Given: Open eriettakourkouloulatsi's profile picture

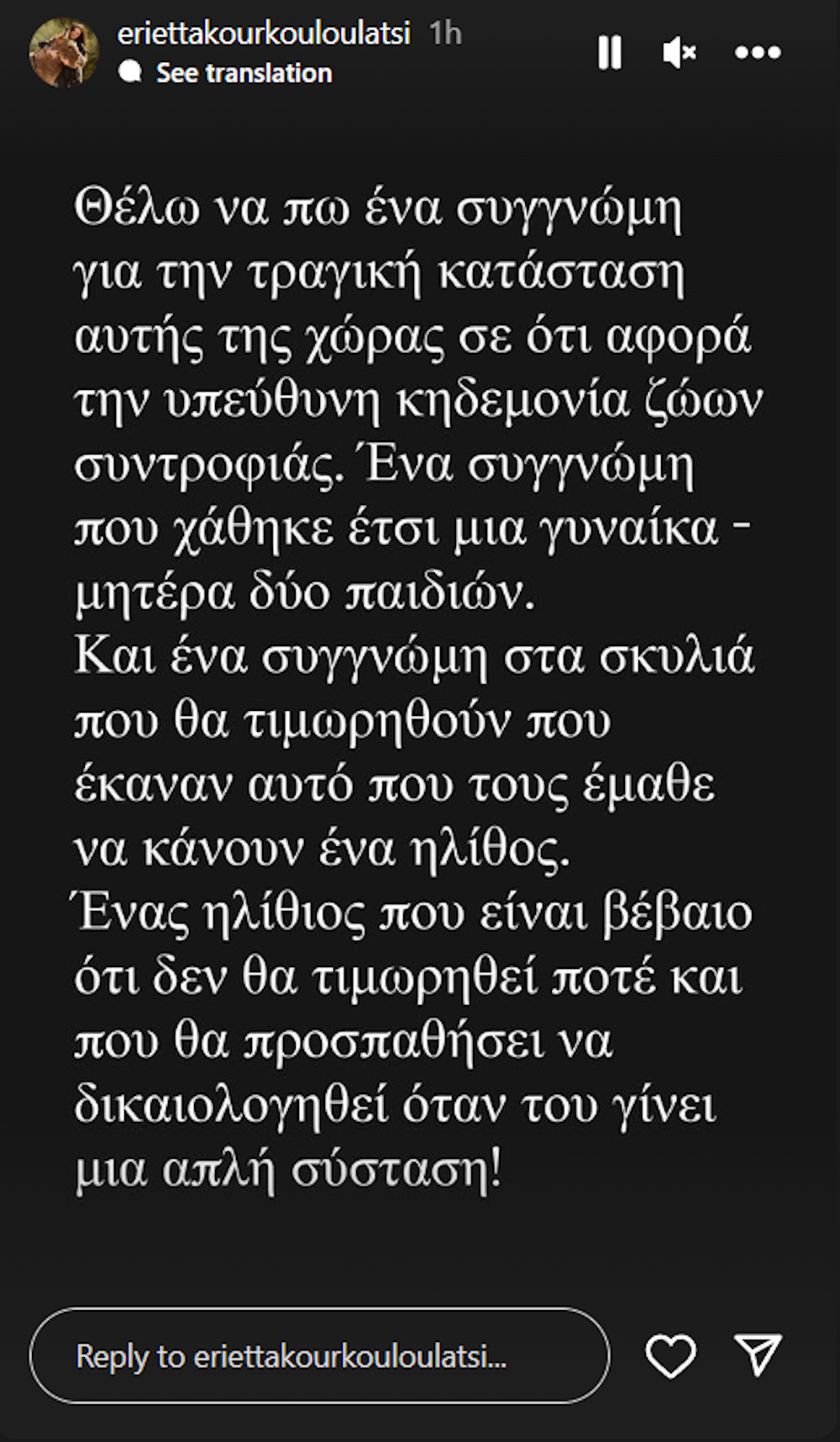Looking at the screenshot, I should pos(64,53).
